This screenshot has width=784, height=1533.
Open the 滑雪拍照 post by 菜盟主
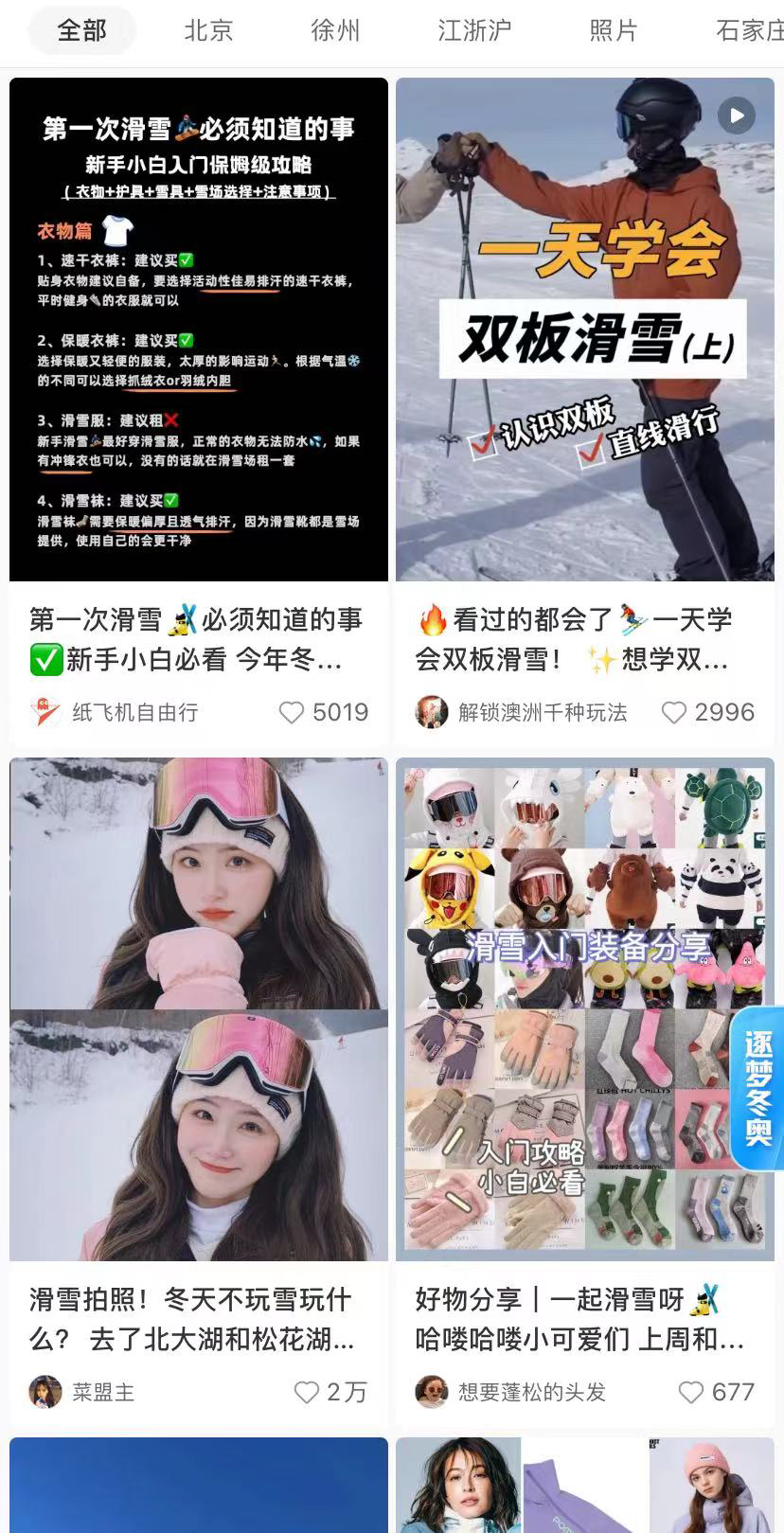199,1008
